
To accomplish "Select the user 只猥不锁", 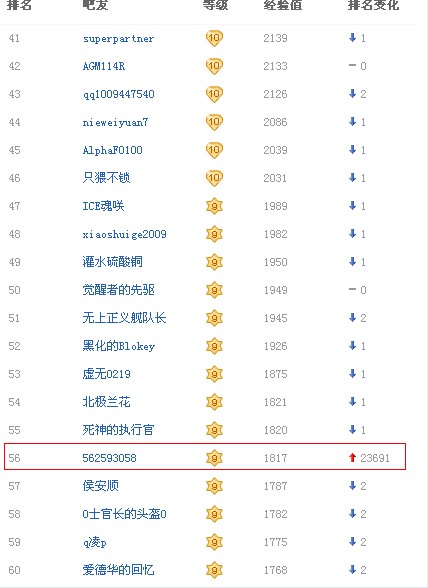I will [x=106, y=178].
